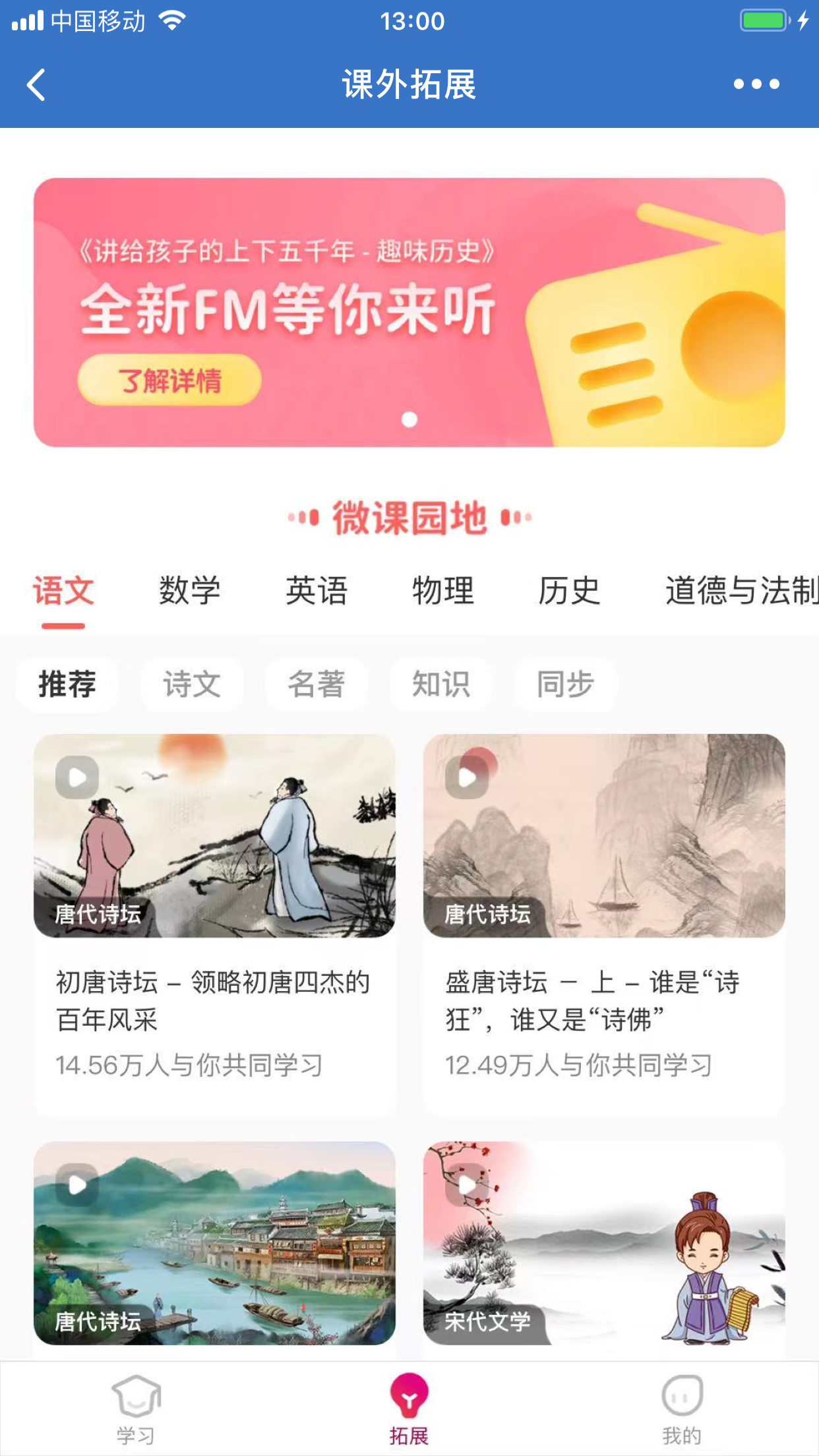This screenshot has width=819, height=1456.
Task: Switch to the 数学 subject tab
Action: pos(189,590)
